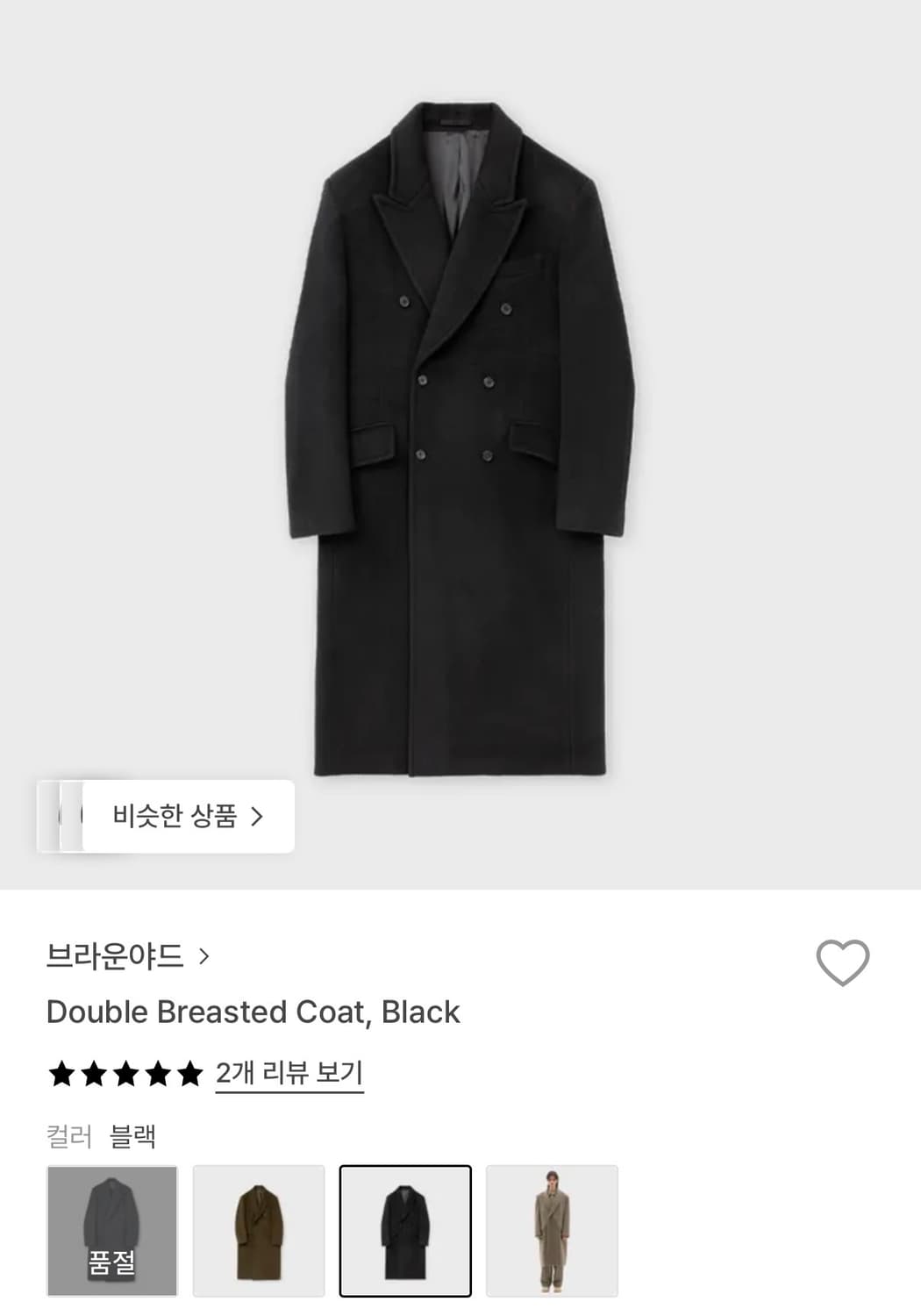Screen dimensions: 921x1316
Task: Click the chevron next to 브라운야드
Action: [x=204, y=957]
